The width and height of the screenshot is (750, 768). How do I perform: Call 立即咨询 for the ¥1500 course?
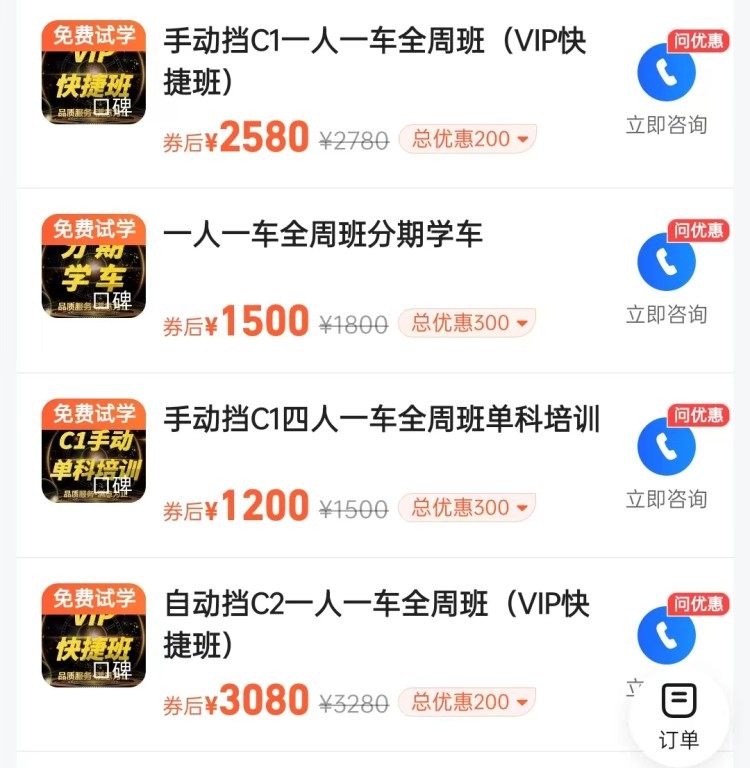pos(666,262)
